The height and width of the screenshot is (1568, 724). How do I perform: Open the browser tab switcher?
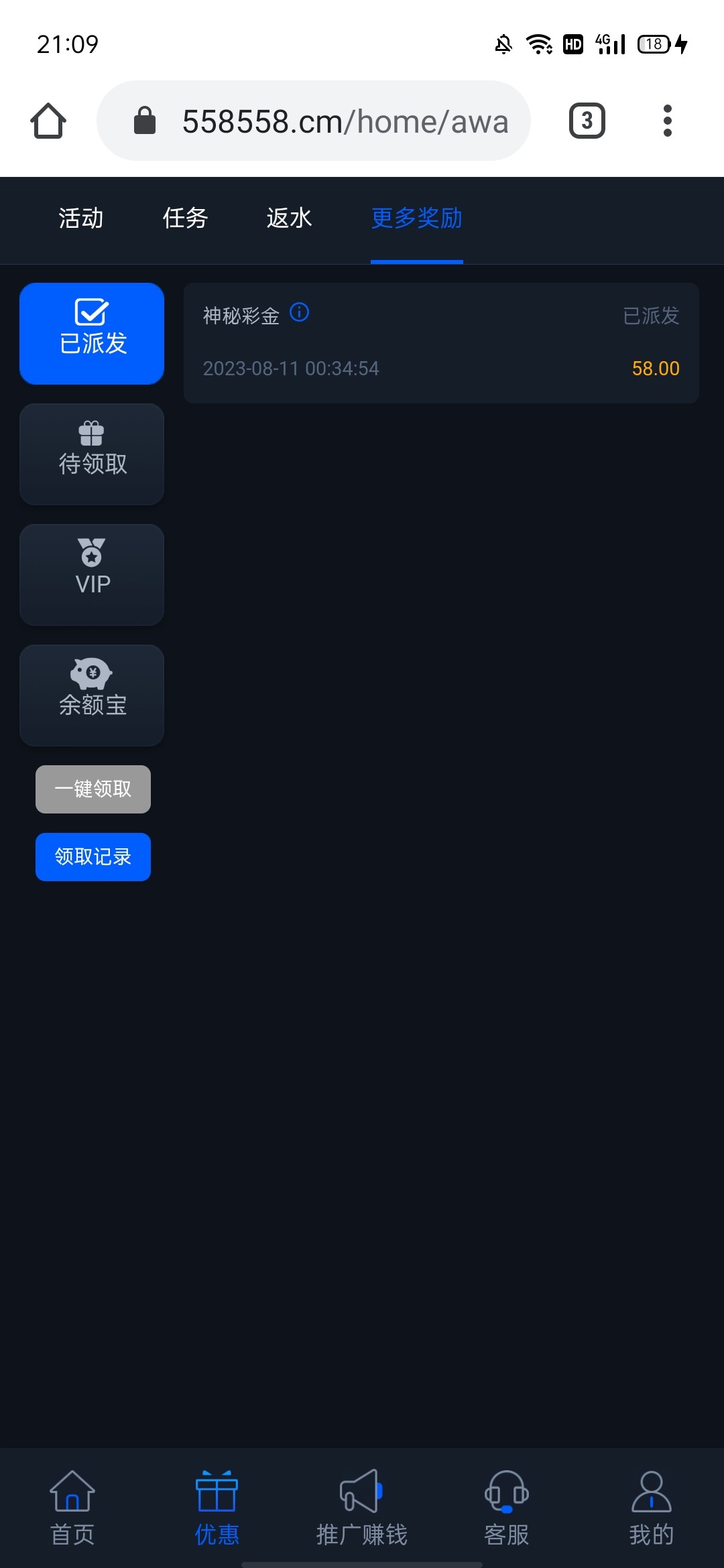click(587, 121)
